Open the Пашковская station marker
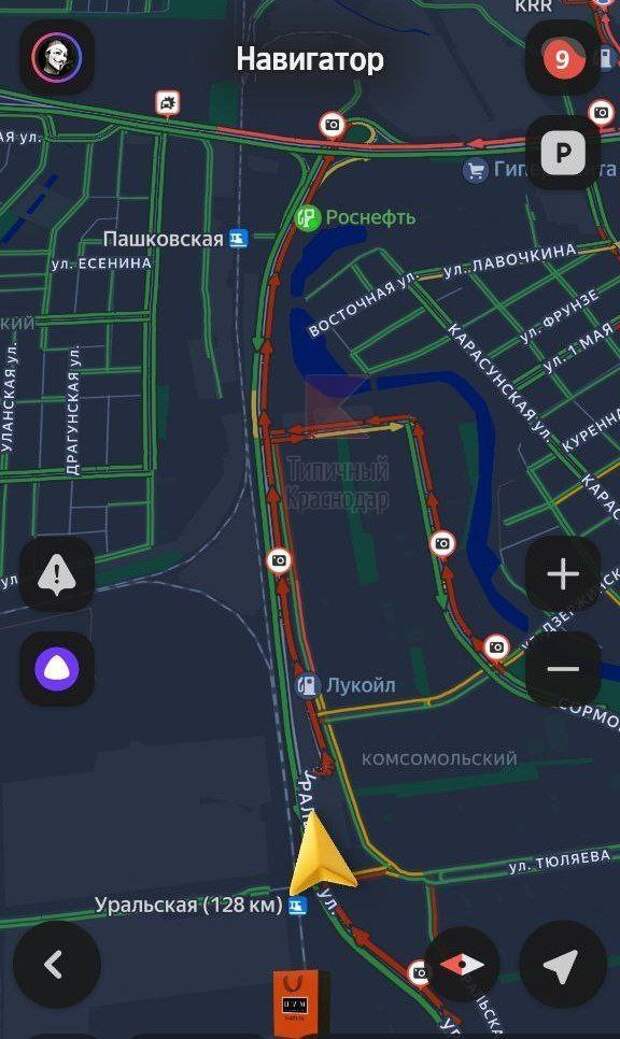620x1039 pixels. (x=238, y=238)
